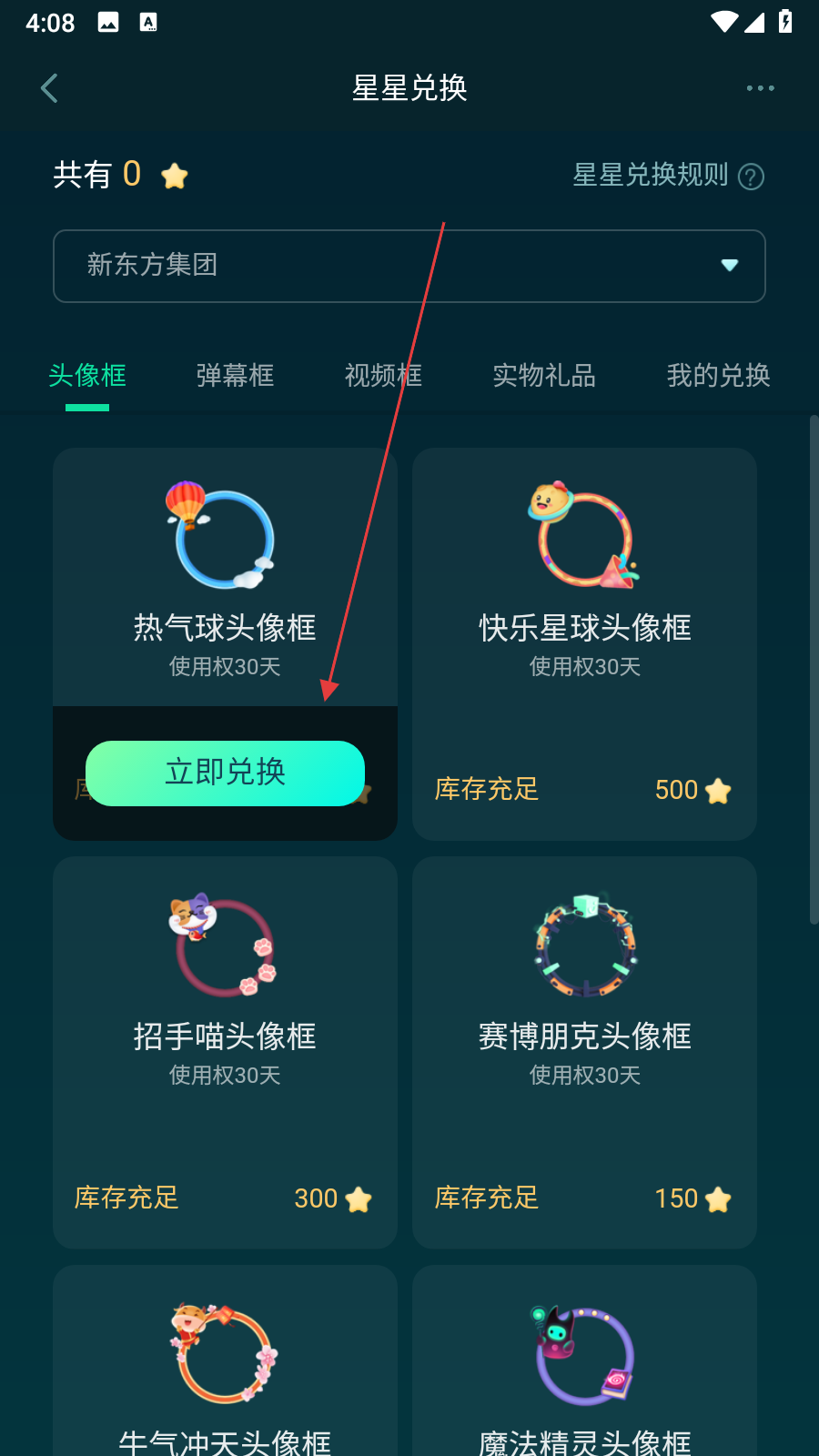Tap 立即兑换 for 热气球头像框
Screen dimensions: 819x1456
click(x=225, y=773)
